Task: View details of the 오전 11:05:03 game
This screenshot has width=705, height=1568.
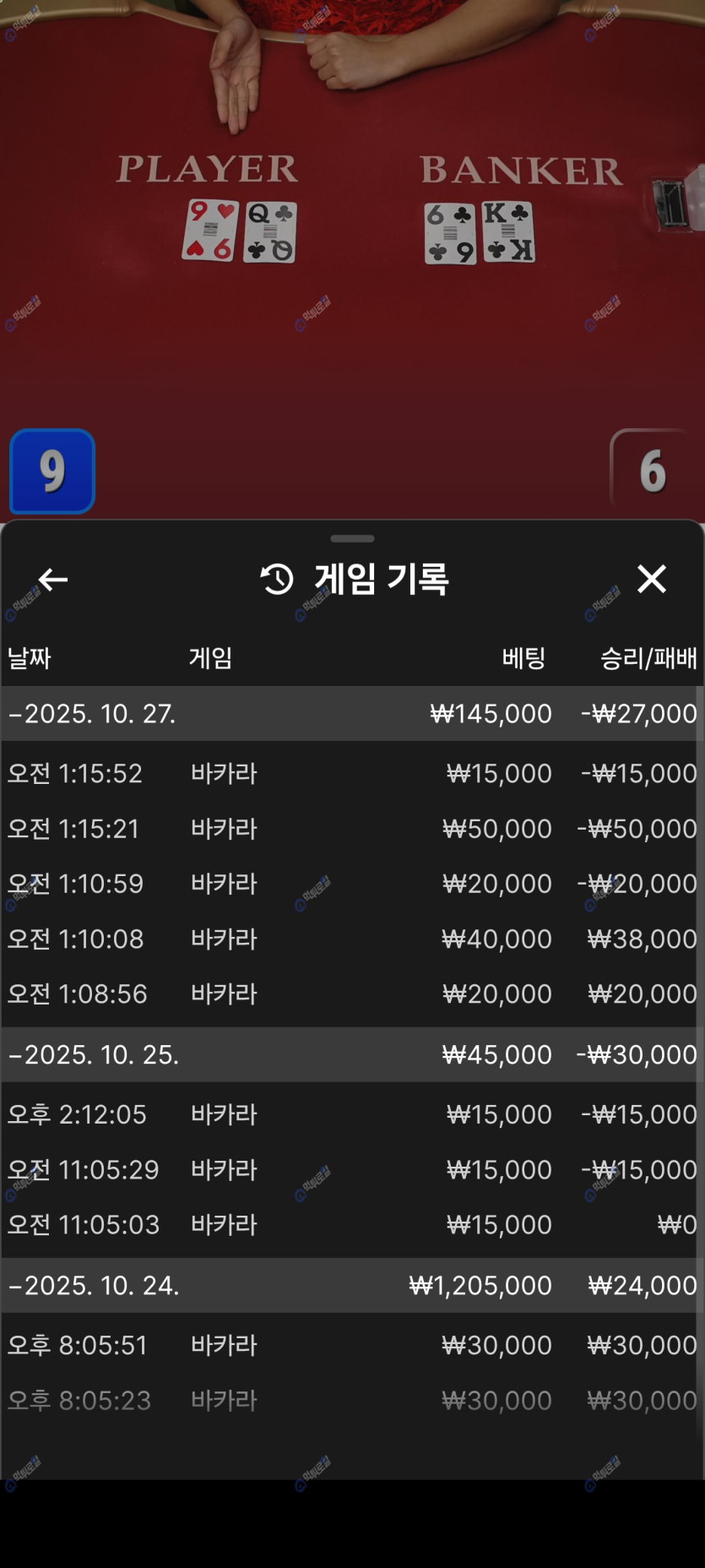Action: [x=352, y=1224]
